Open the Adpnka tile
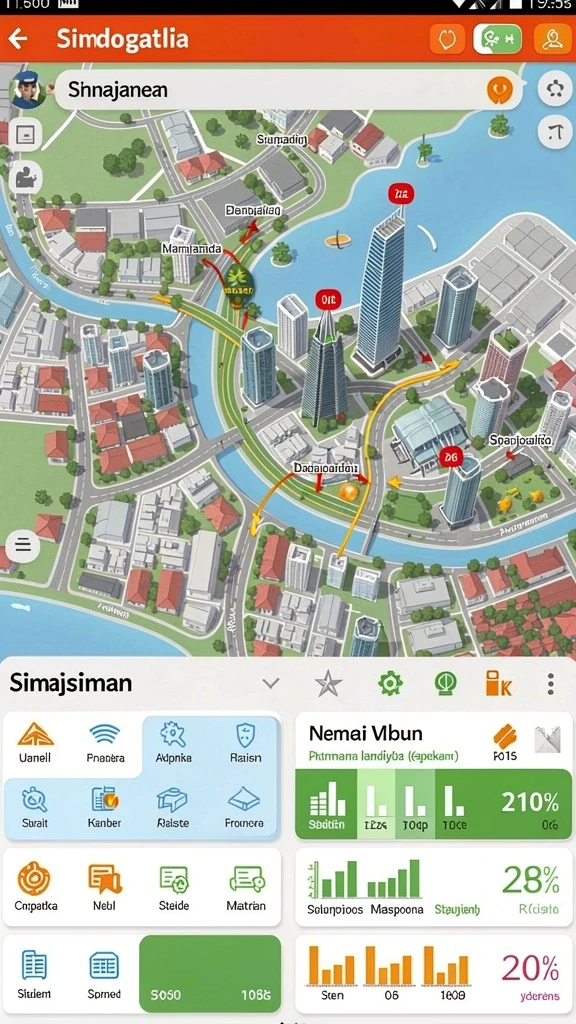Viewport: 576px width, 1024px height. tap(174, 743)
